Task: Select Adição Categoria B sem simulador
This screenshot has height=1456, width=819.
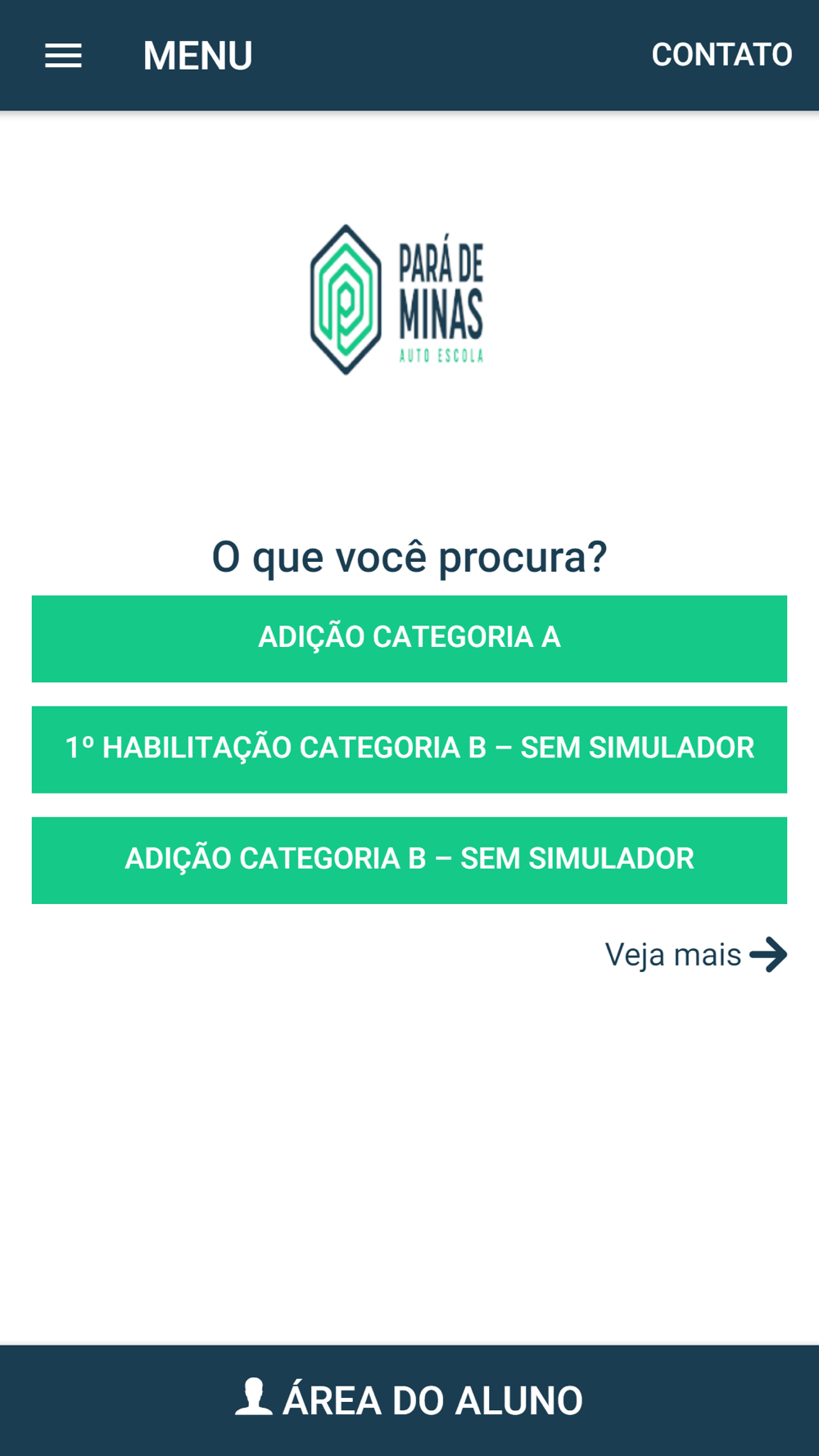Action: pyautogui.click(x=409, y=861)
